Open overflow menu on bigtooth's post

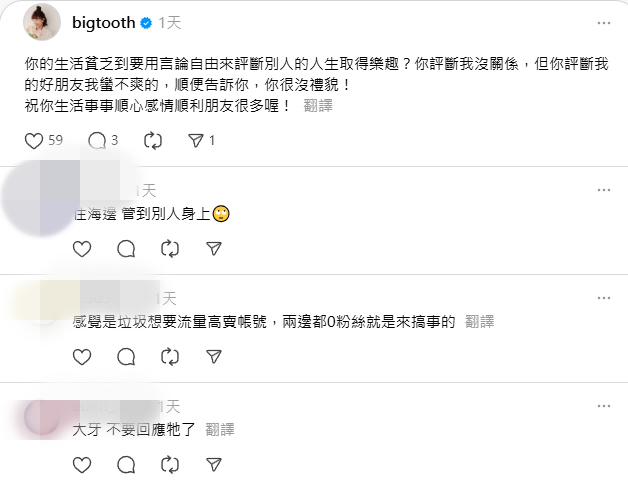click(x=602, y=22)
